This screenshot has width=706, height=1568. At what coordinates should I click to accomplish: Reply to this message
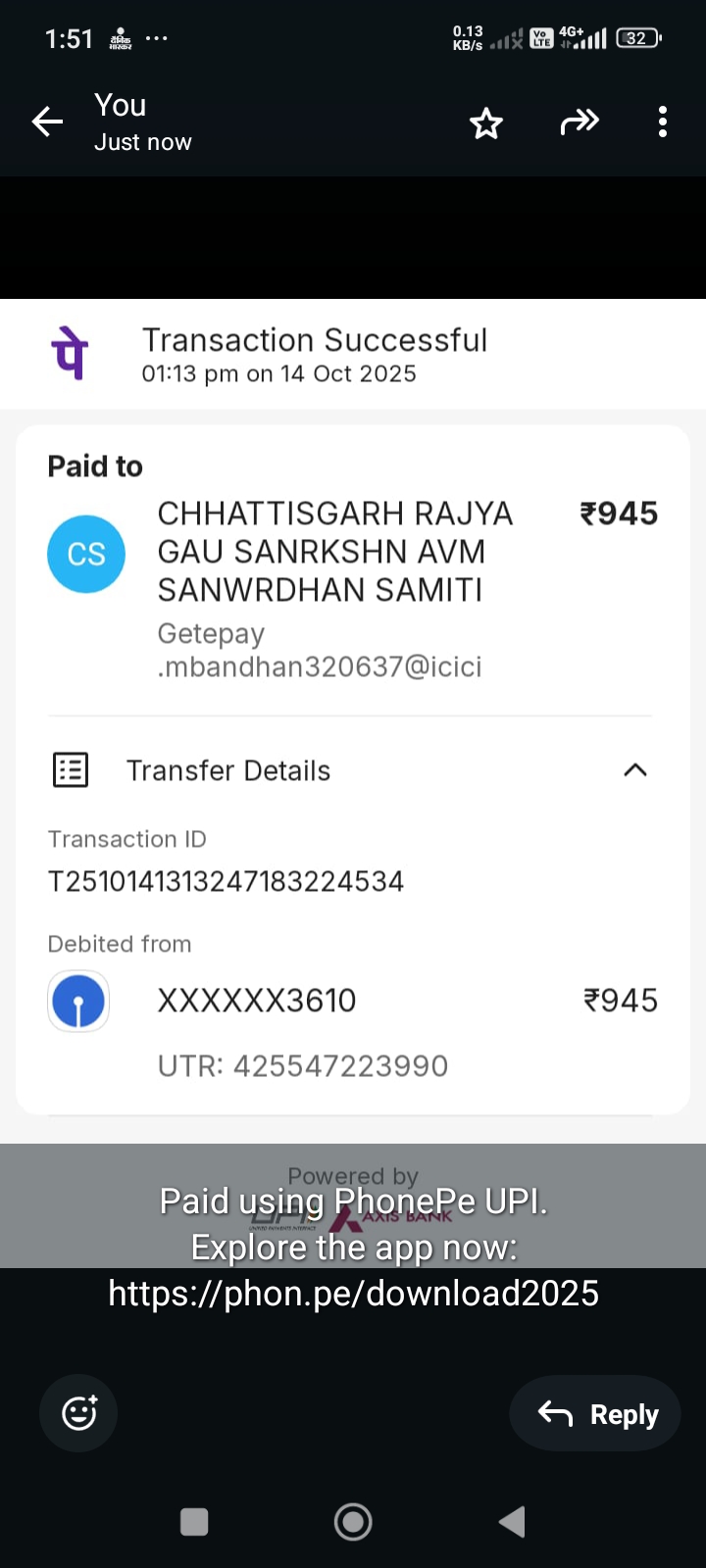(x=595, y=1413)
